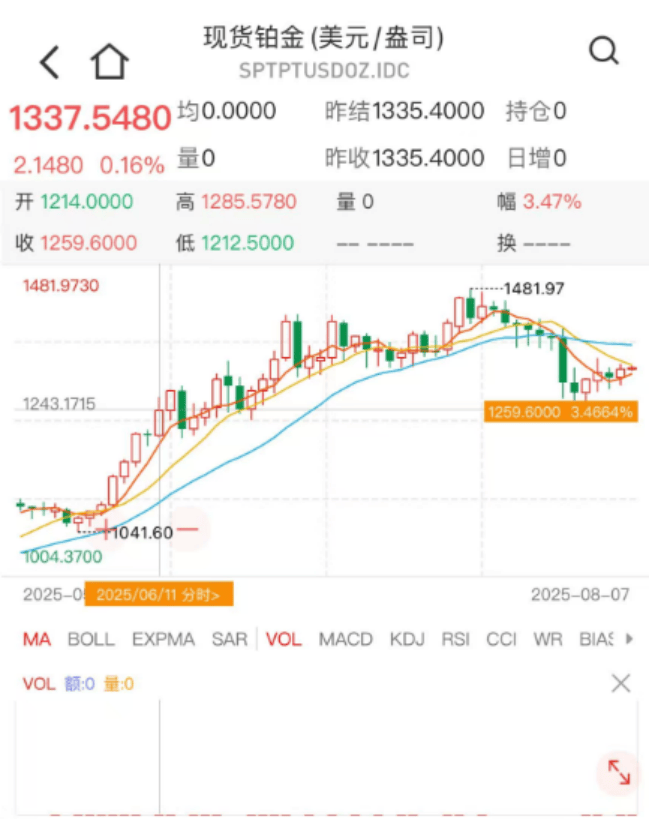Open the 2025/06/11 分时 intraday chart

pos(160,594)
